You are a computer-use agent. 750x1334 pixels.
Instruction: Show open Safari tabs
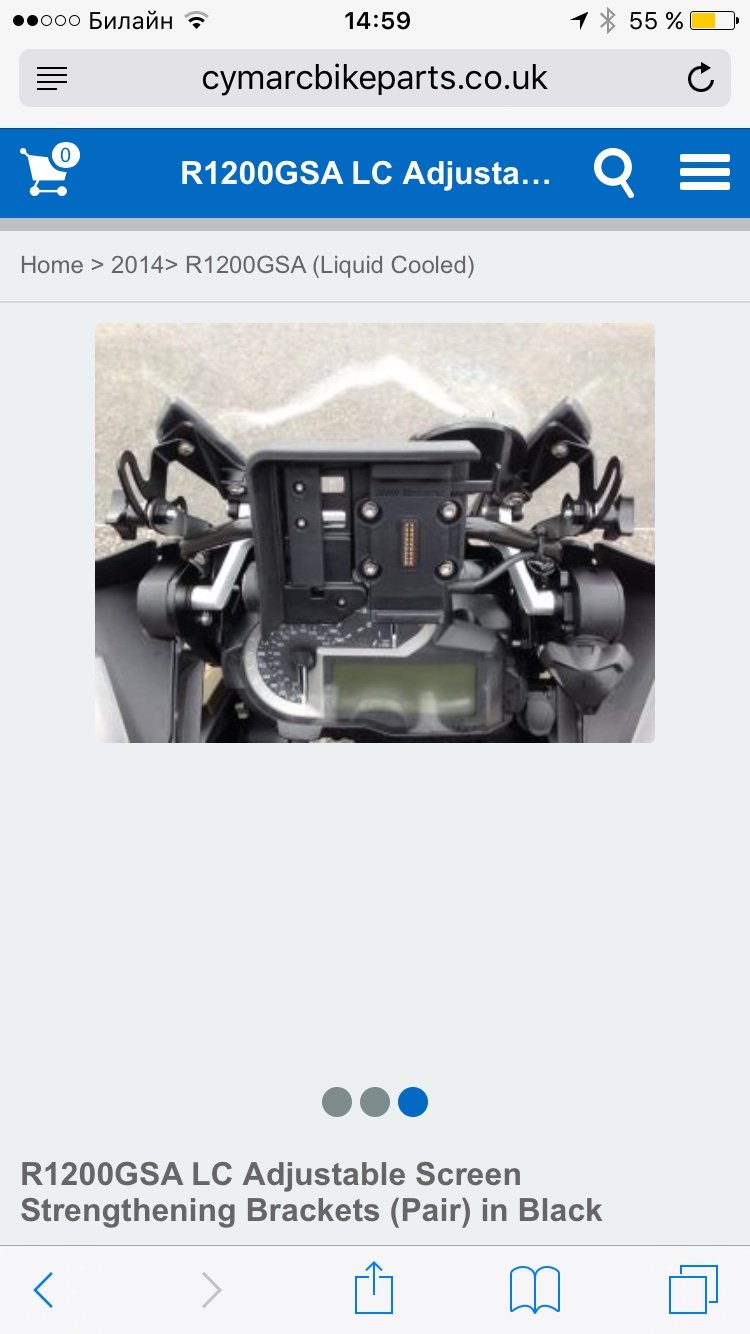(693, 1289)
